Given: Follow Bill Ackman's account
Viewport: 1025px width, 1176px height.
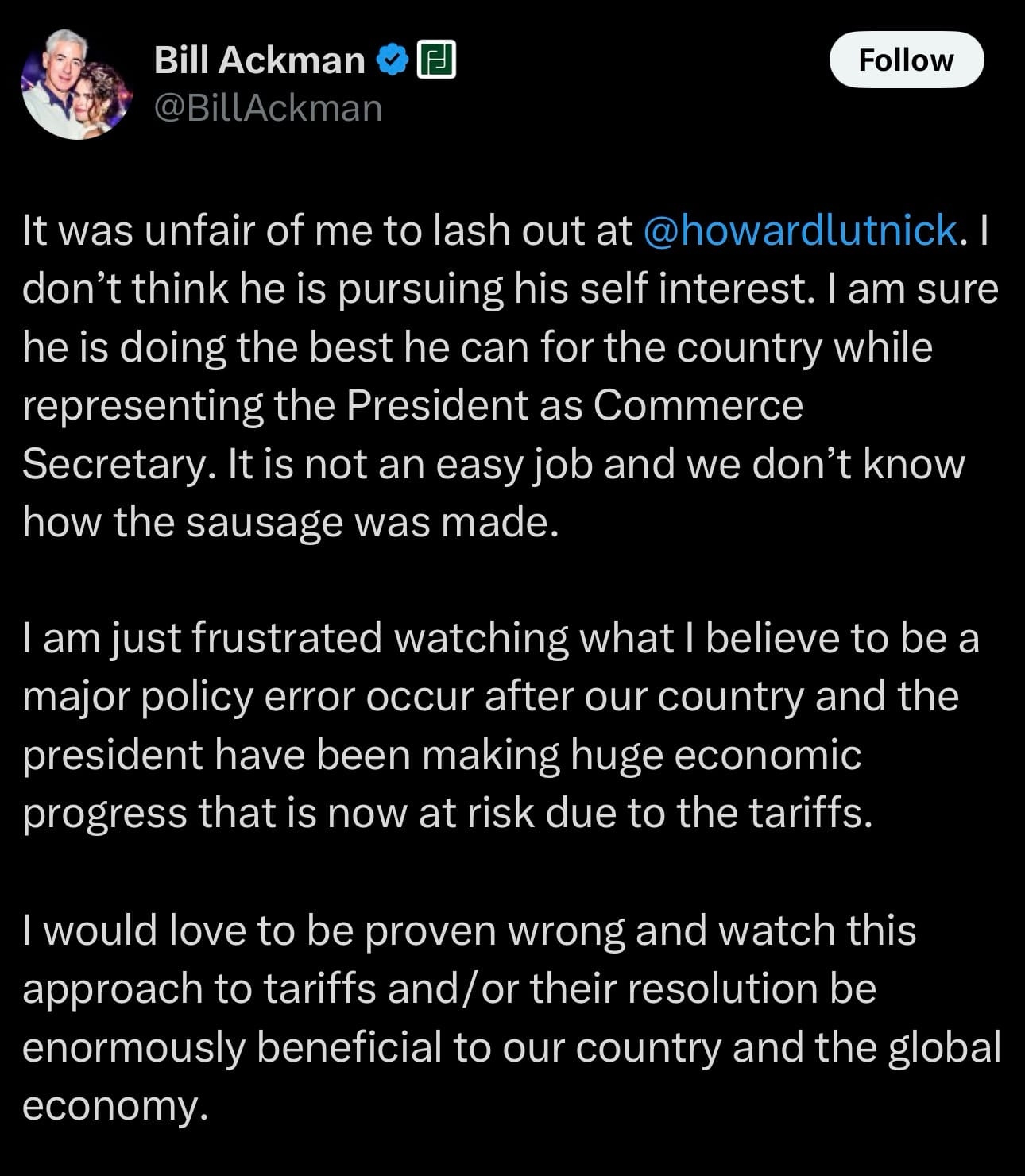Looking at the screenshot, I should coord(906,60).
